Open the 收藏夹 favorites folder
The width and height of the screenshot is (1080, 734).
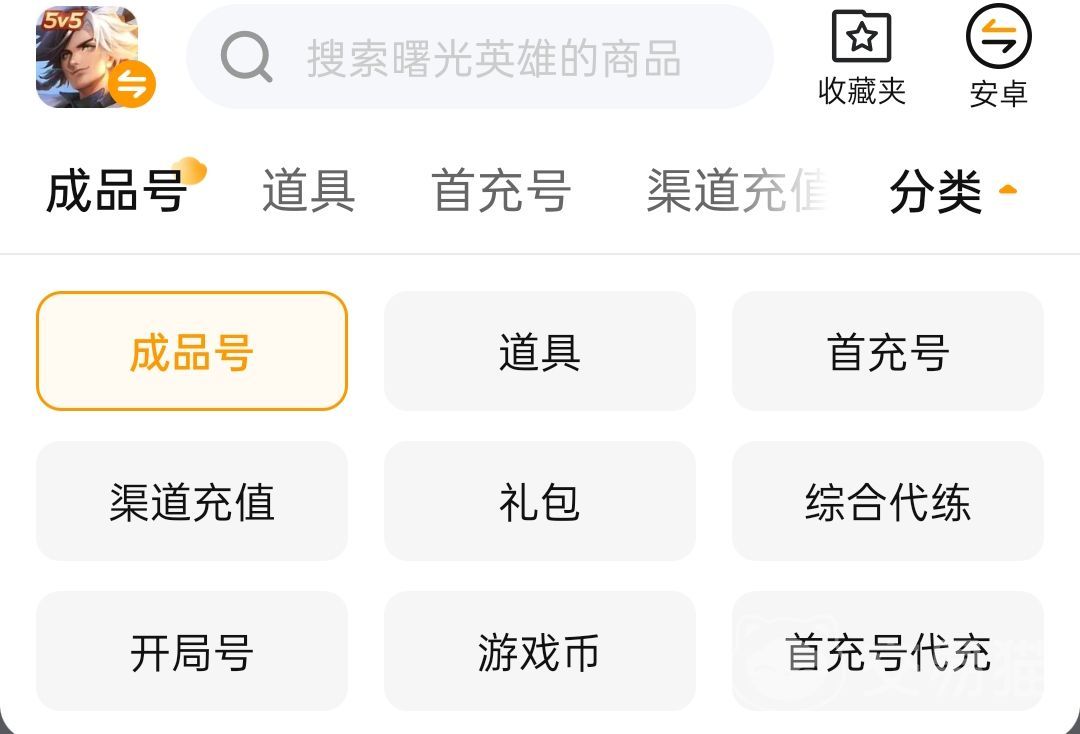pos(861,58)
